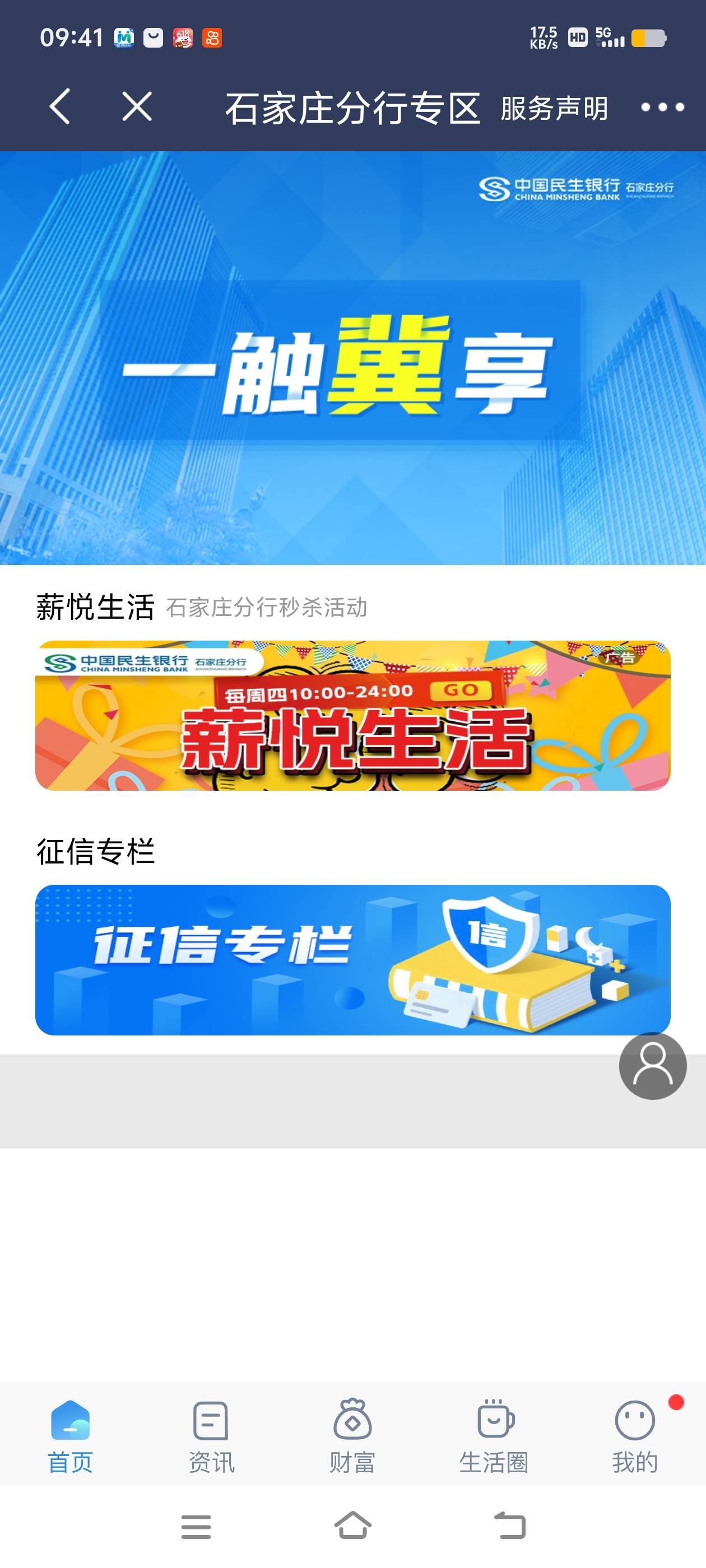
Task: Switch to the 资讯 tab
Action: click(x=211, y=1434)
